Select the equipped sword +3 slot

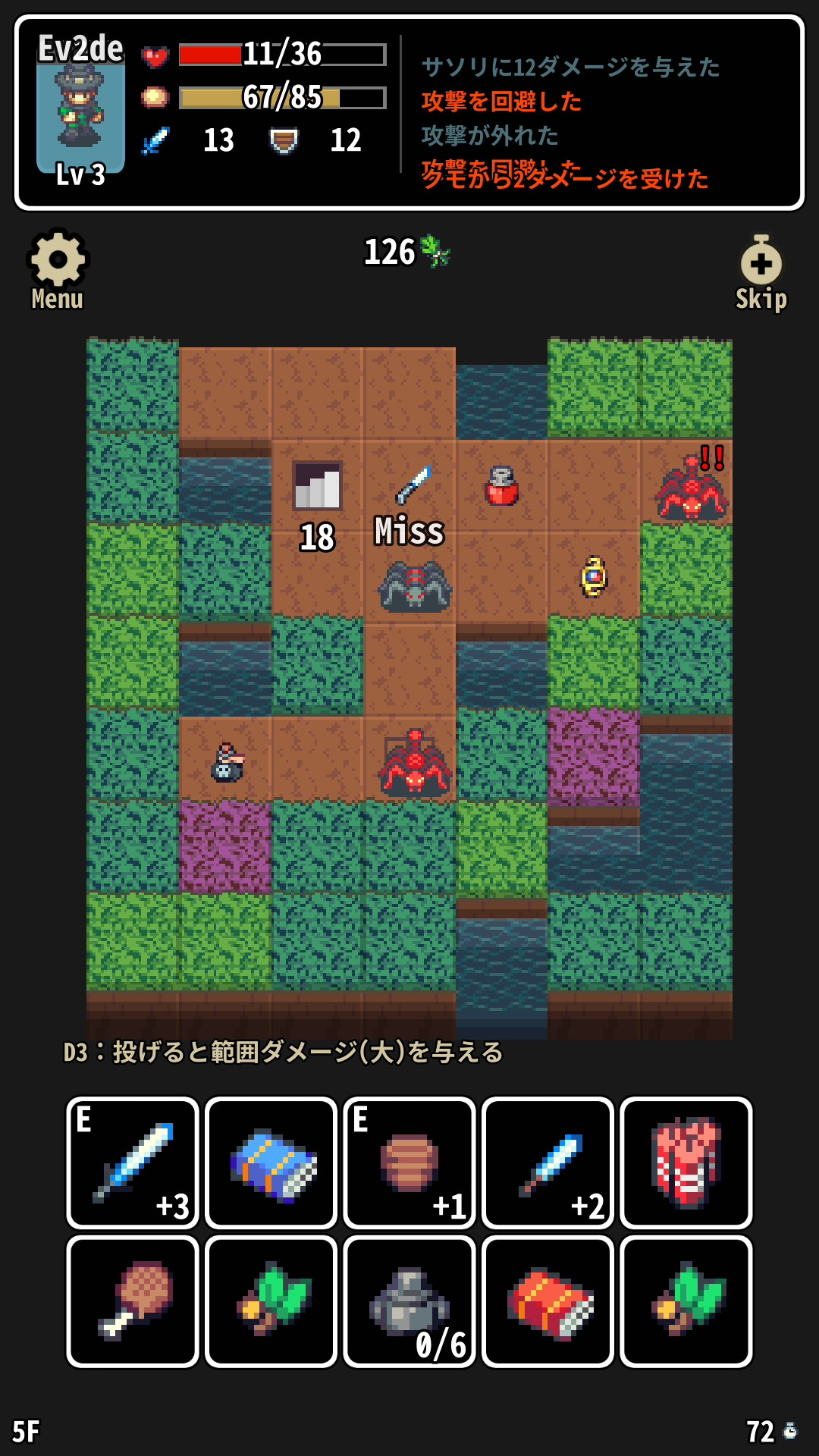click(x=133, y=1163)
